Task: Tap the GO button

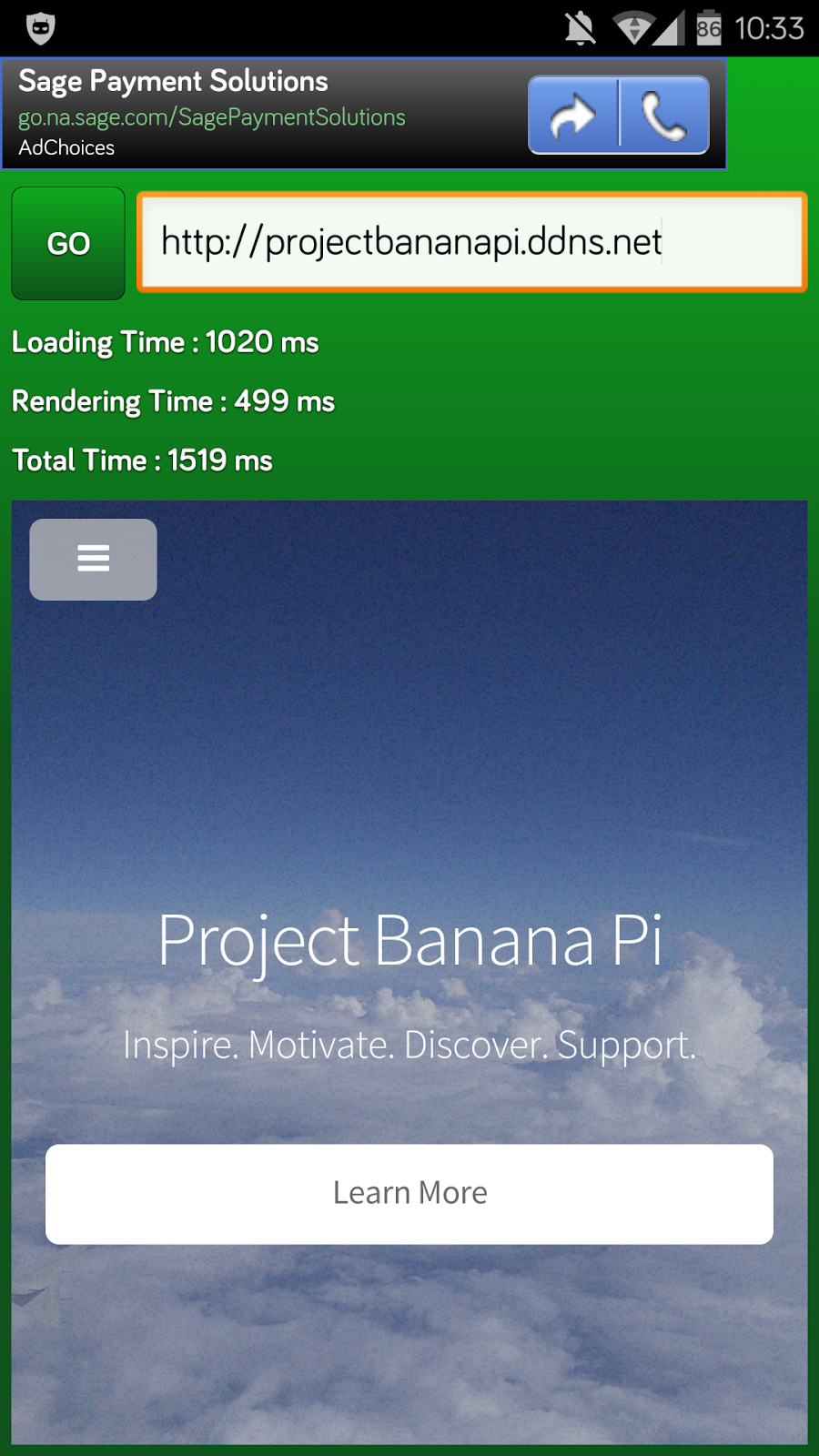Action: coord(68,244)
